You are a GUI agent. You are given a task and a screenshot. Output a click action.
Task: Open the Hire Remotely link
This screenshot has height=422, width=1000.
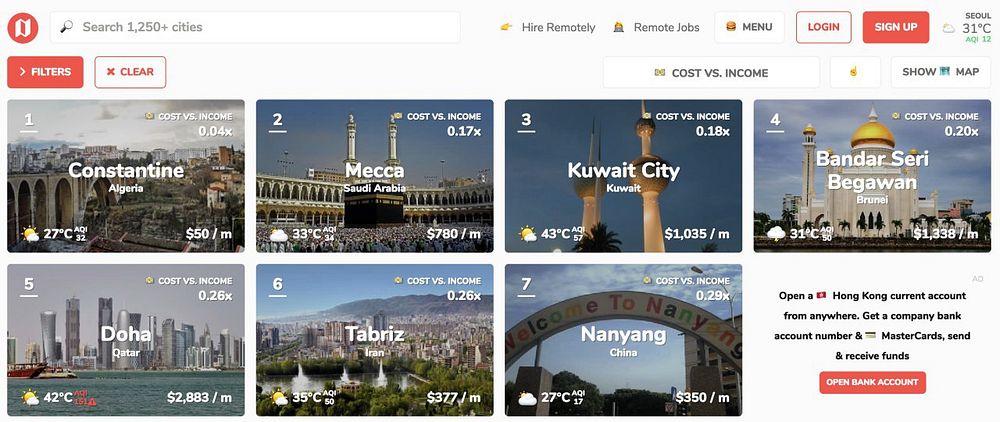click(548, 27)
